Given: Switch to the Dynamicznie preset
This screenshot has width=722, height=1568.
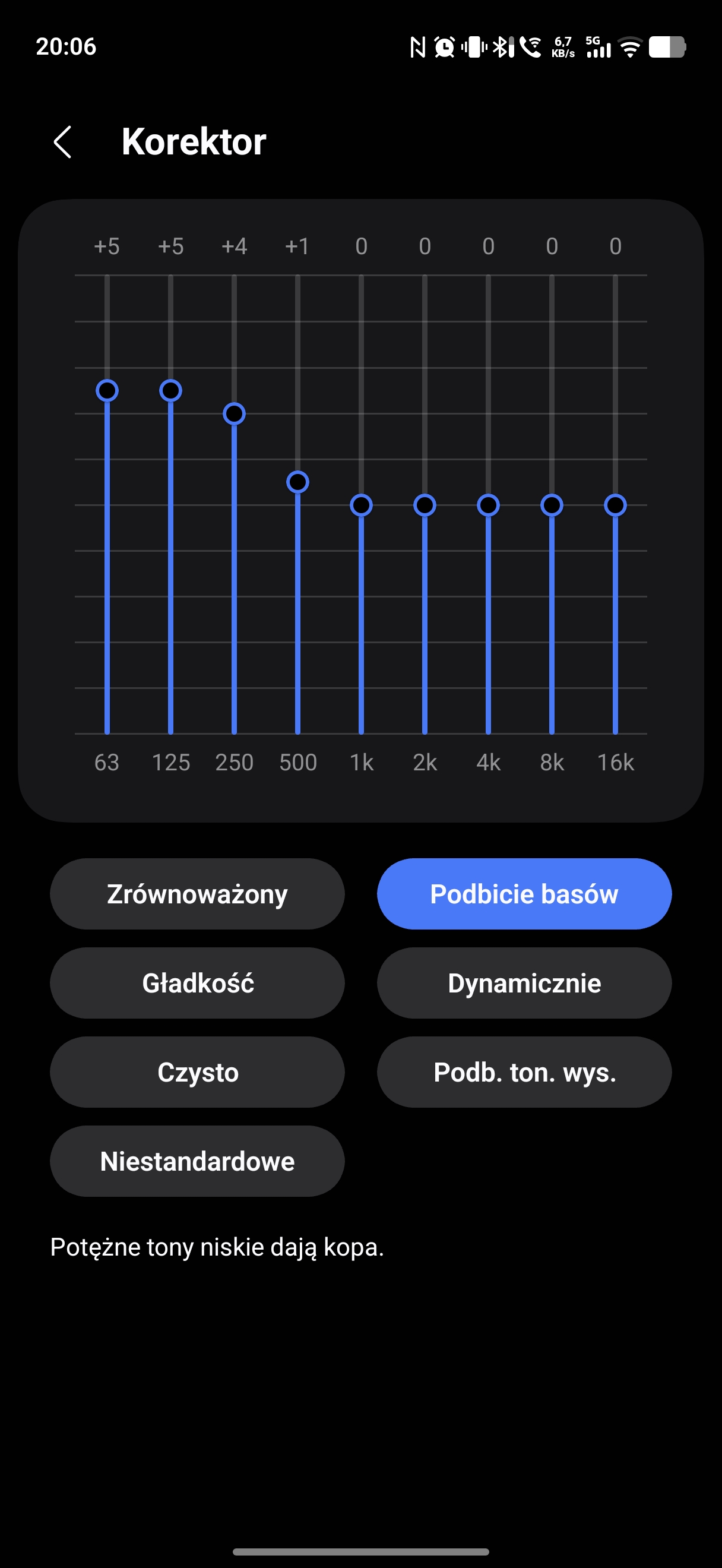Looking at the screenshot, I should [x=524, y=982].
